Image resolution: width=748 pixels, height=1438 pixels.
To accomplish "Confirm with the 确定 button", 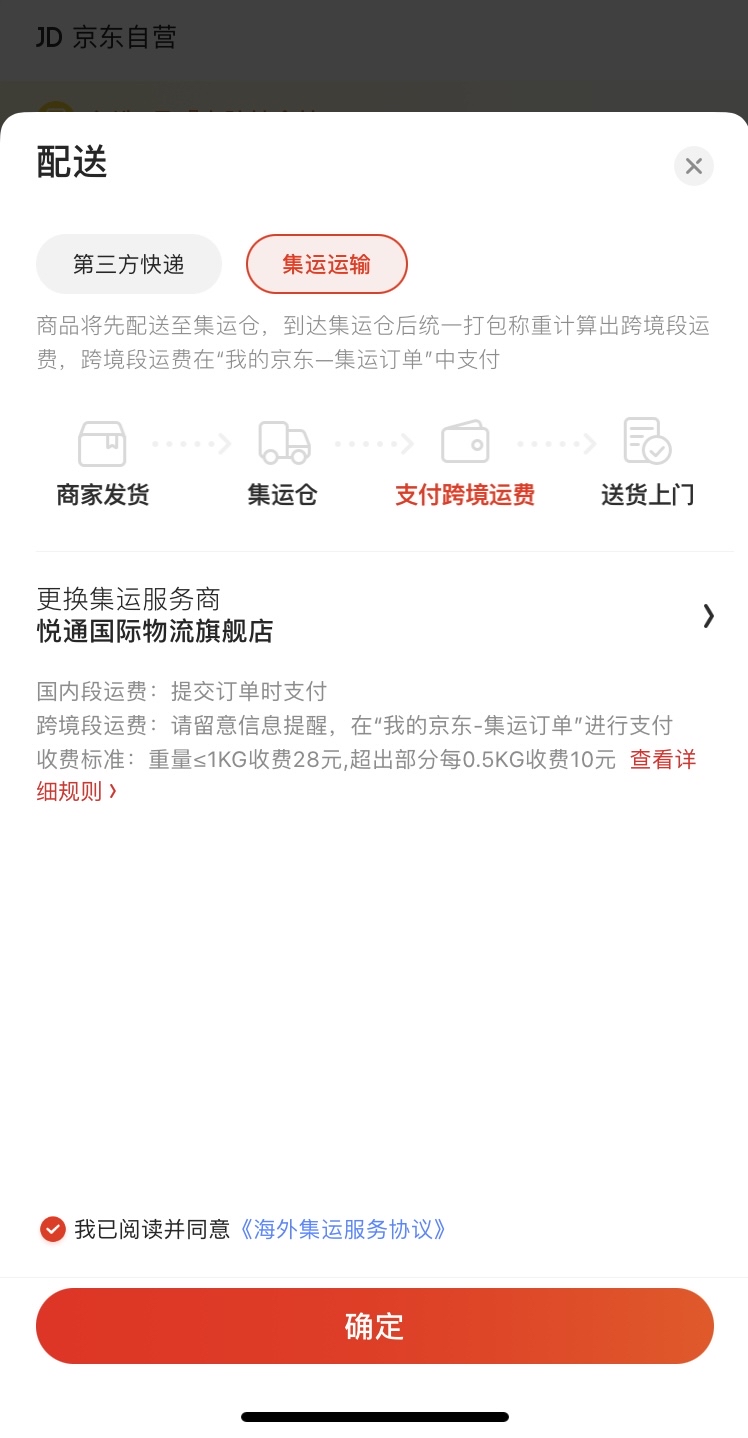I will coord(374,1326).
